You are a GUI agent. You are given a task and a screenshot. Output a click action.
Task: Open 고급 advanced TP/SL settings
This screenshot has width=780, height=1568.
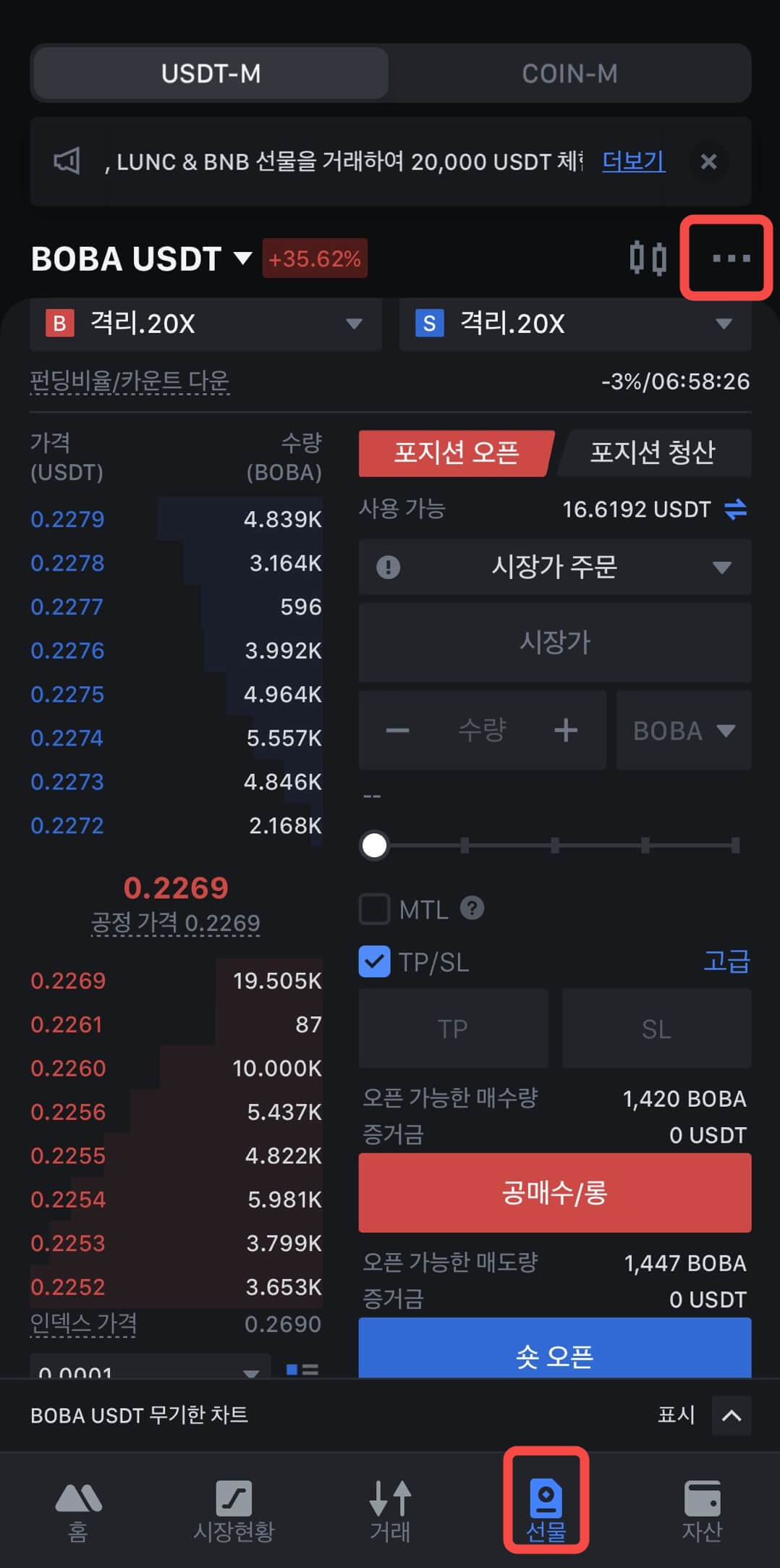click(x=726, y=962)
